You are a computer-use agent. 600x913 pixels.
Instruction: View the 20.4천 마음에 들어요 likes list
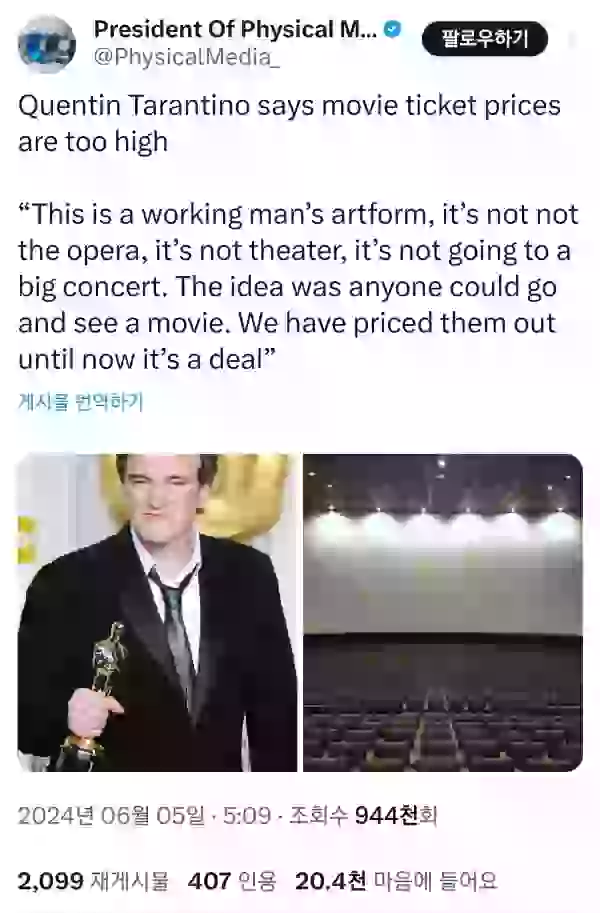click(x=396, y=881)
